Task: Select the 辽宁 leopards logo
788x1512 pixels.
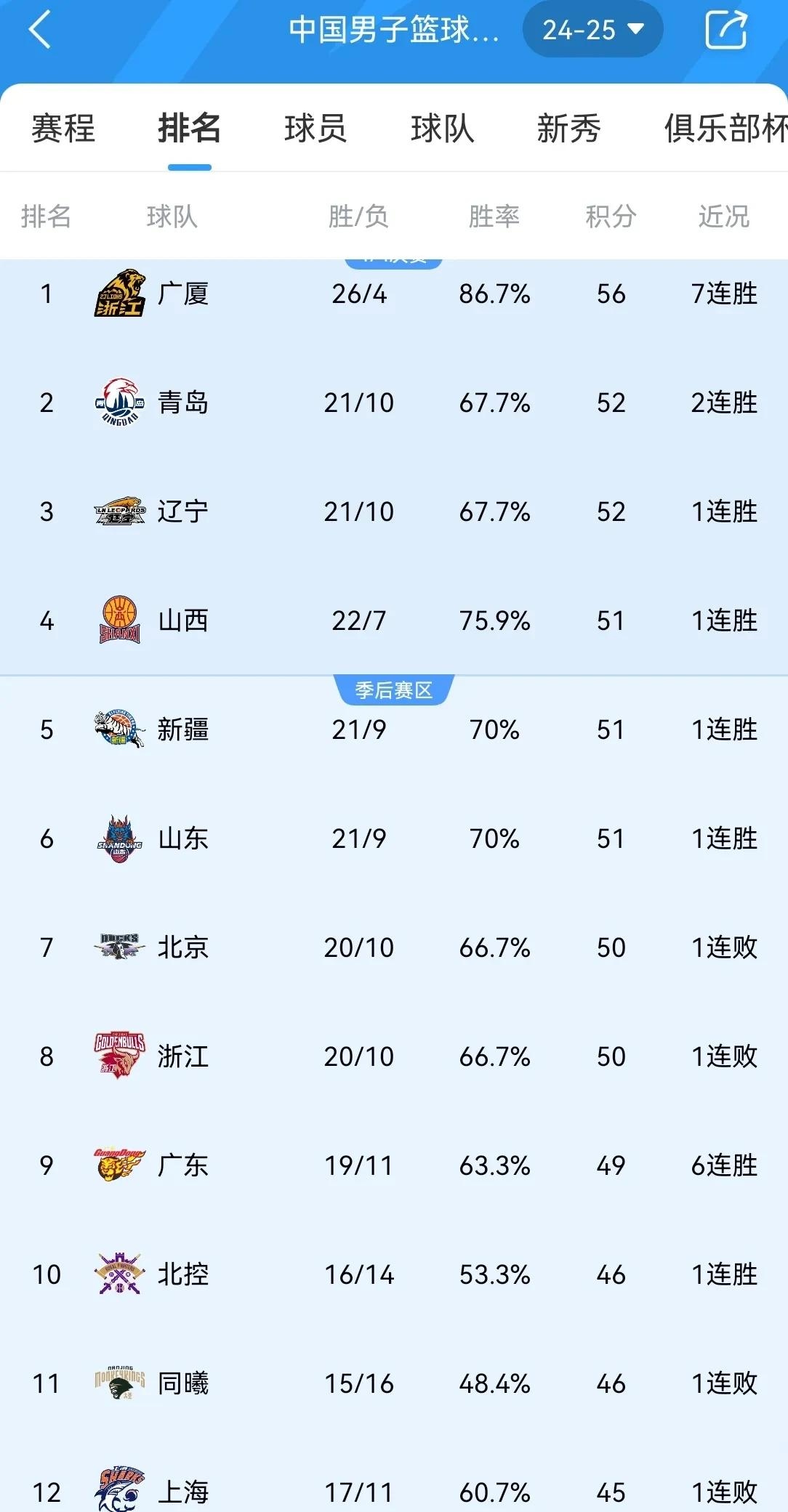Action: pos(118,512)
